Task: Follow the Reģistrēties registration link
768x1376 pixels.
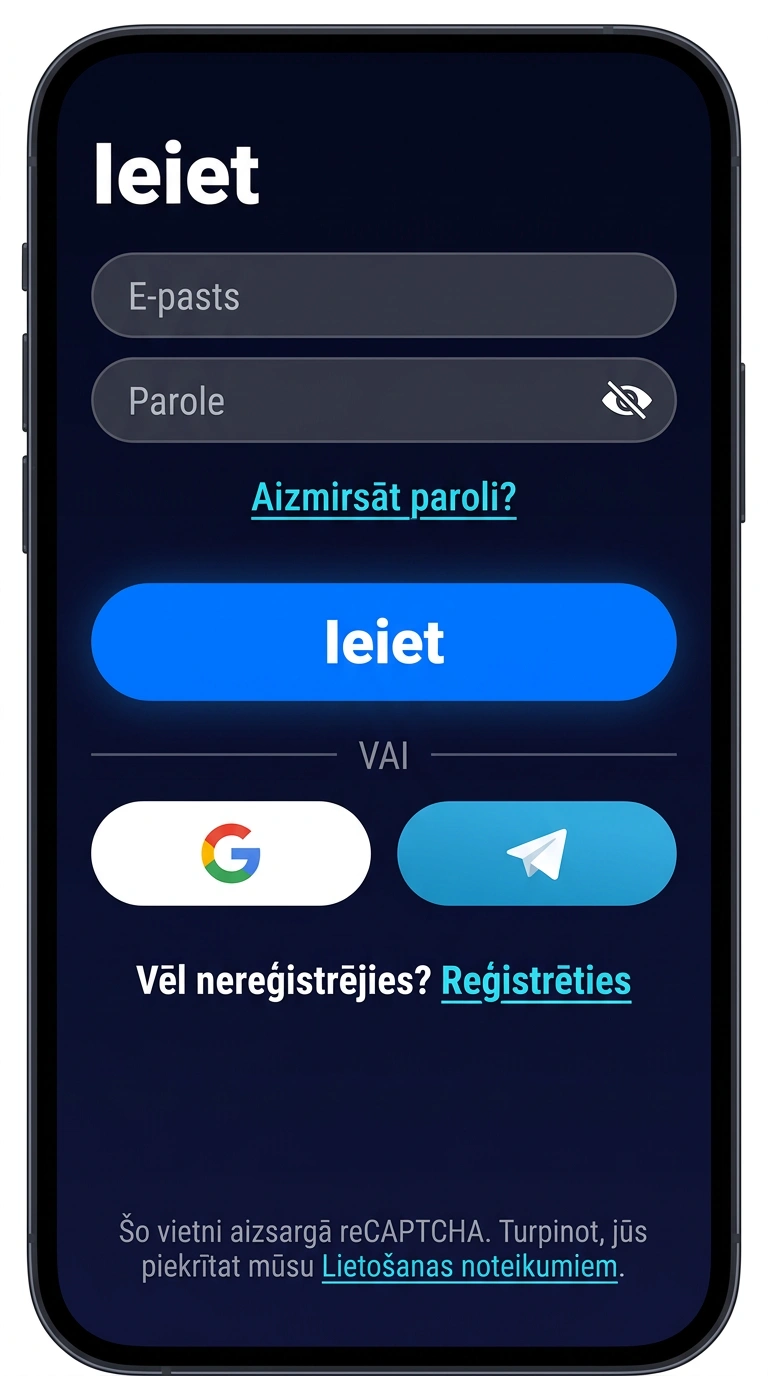Action: click(535, 981)
